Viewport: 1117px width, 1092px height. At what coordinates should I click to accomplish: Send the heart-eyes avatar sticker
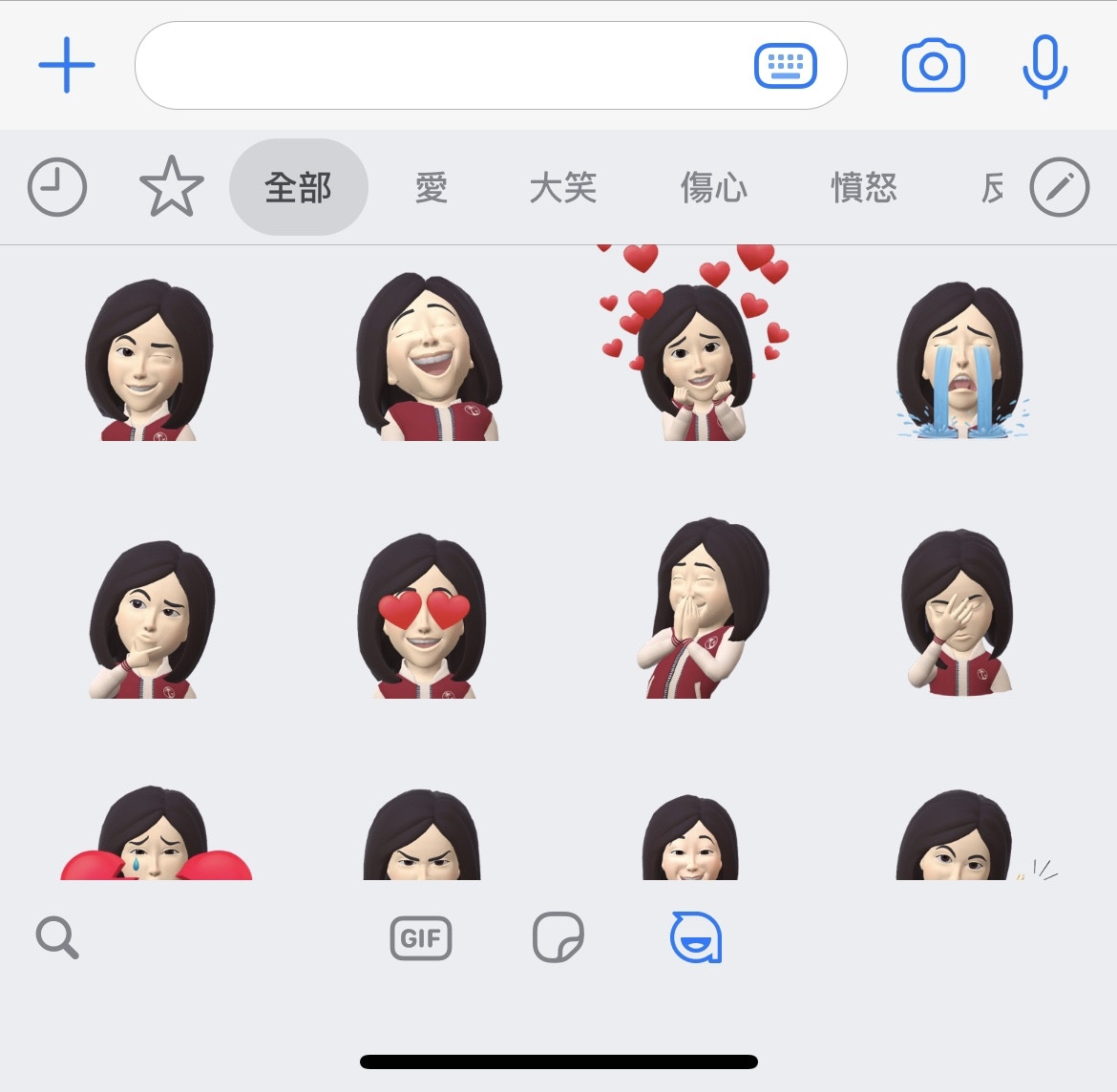[x=424, y=618]
